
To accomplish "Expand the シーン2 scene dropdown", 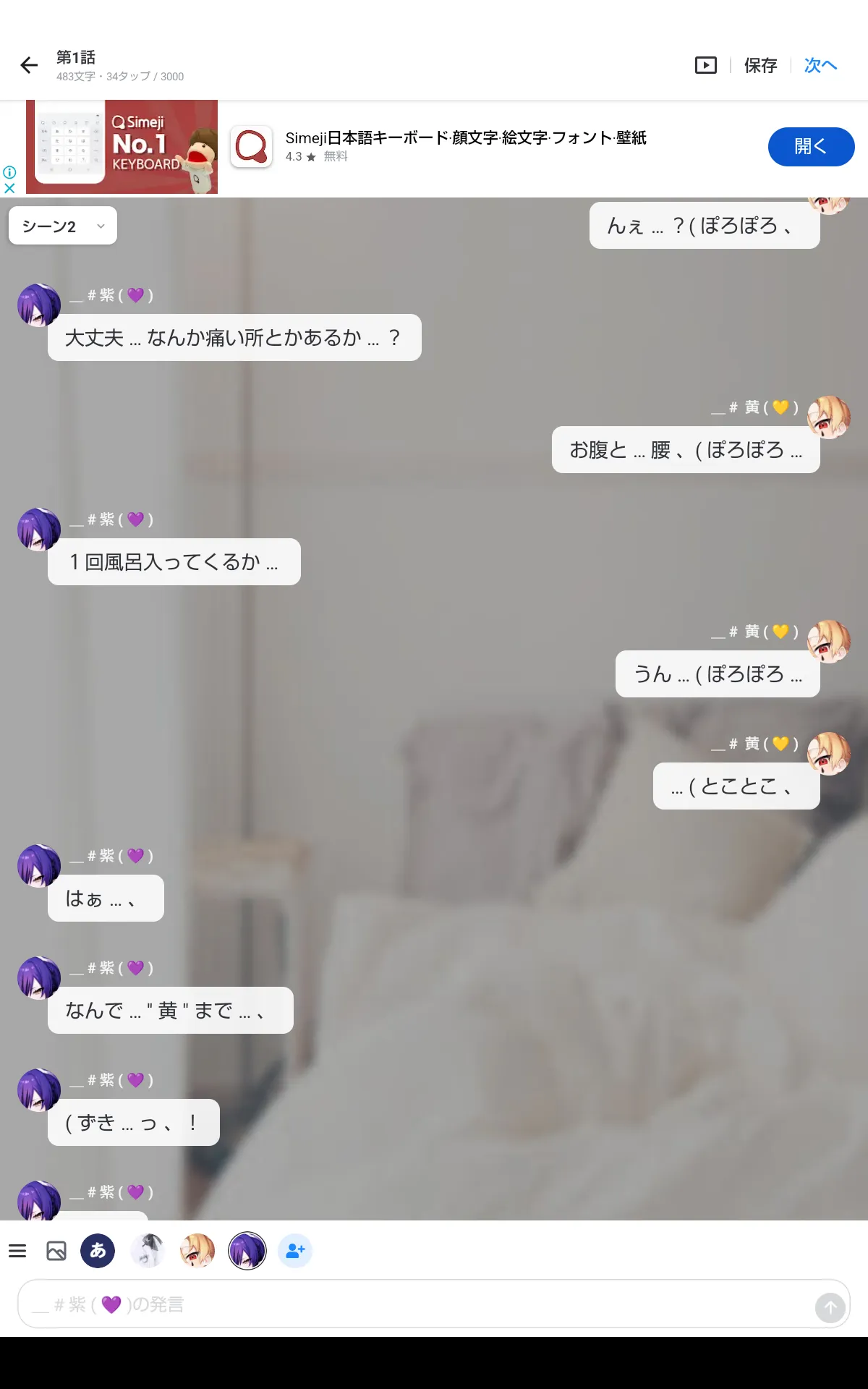I will coord(63,226).
